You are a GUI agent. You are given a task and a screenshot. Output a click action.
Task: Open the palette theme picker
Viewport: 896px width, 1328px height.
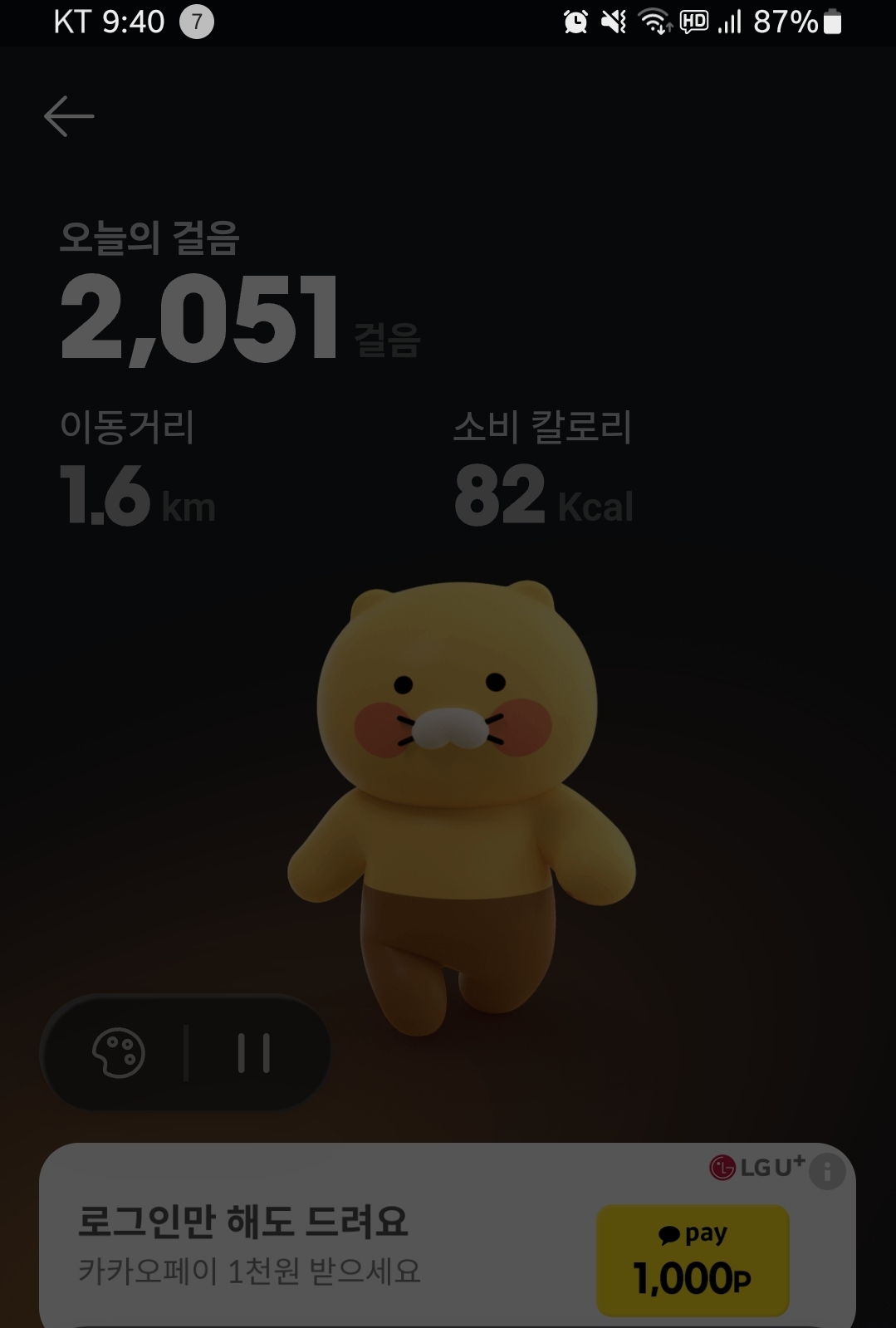[x=118, y=1053]
